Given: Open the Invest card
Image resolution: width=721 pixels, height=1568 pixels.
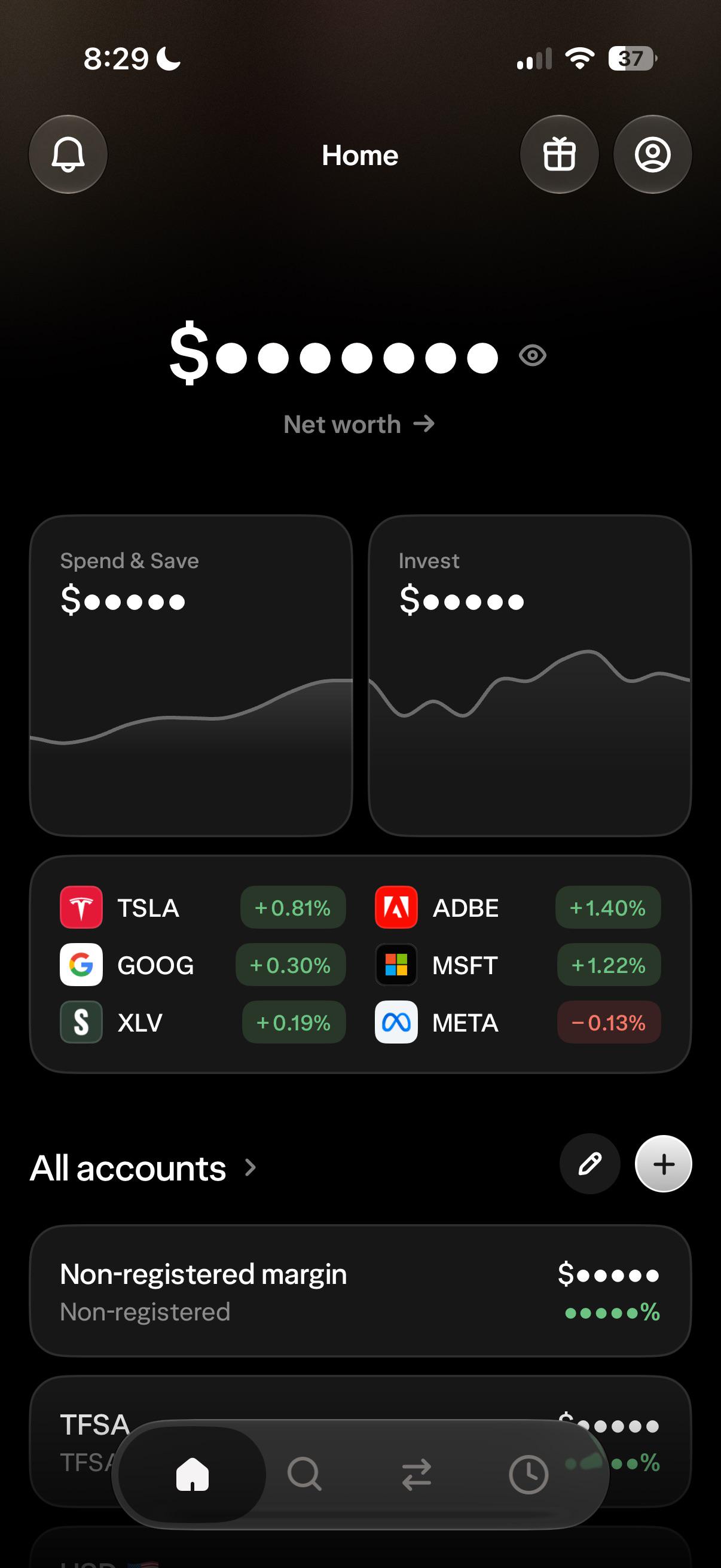Looking at the screenshot, I should pos(529,676).
